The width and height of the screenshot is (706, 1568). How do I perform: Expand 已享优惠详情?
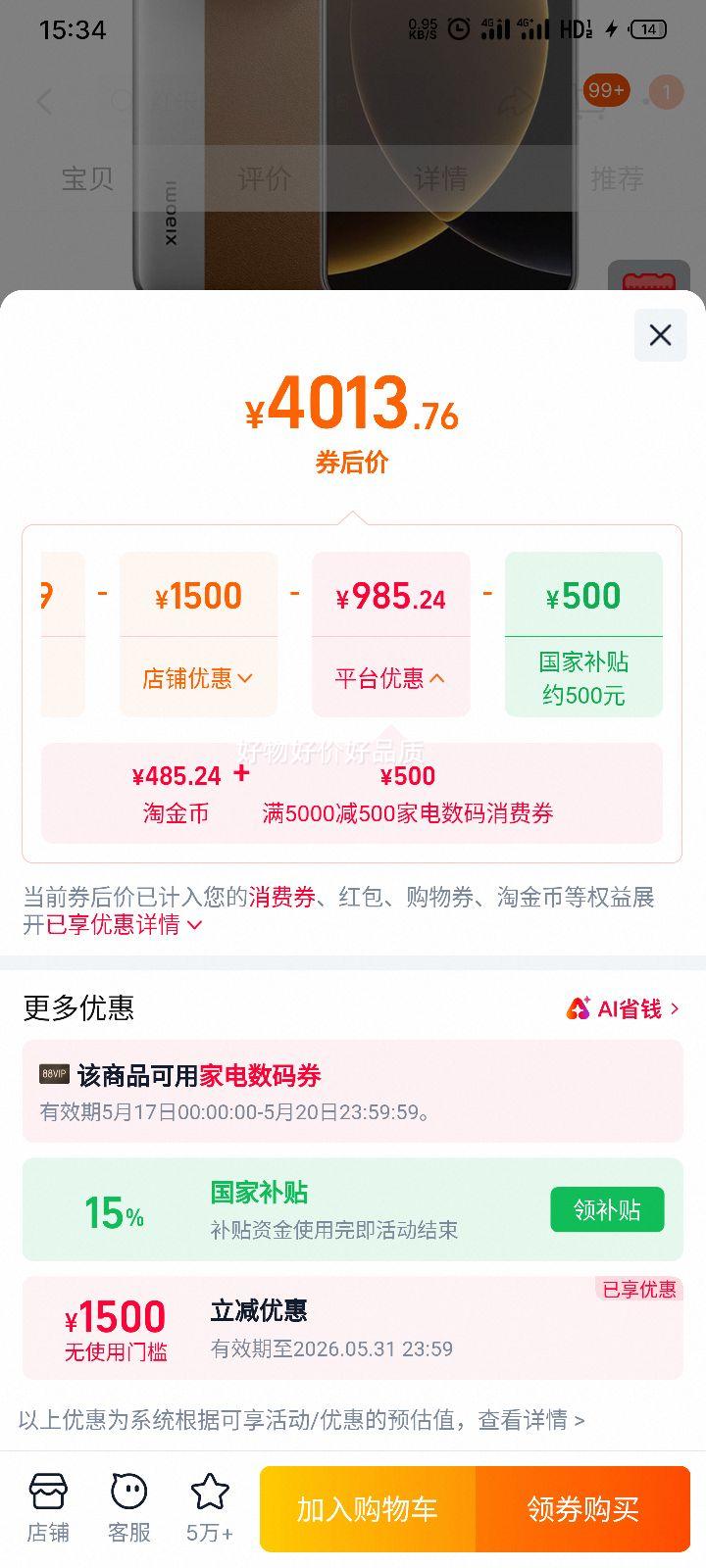pos(125,924)
